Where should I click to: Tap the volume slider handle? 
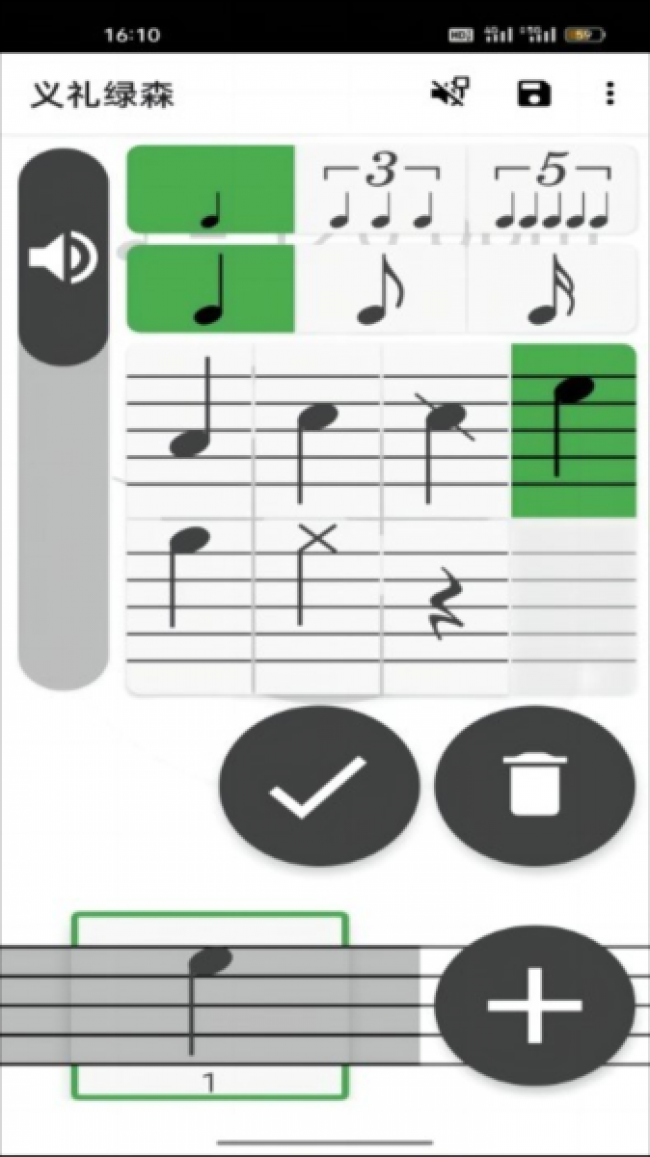[63, 258]
